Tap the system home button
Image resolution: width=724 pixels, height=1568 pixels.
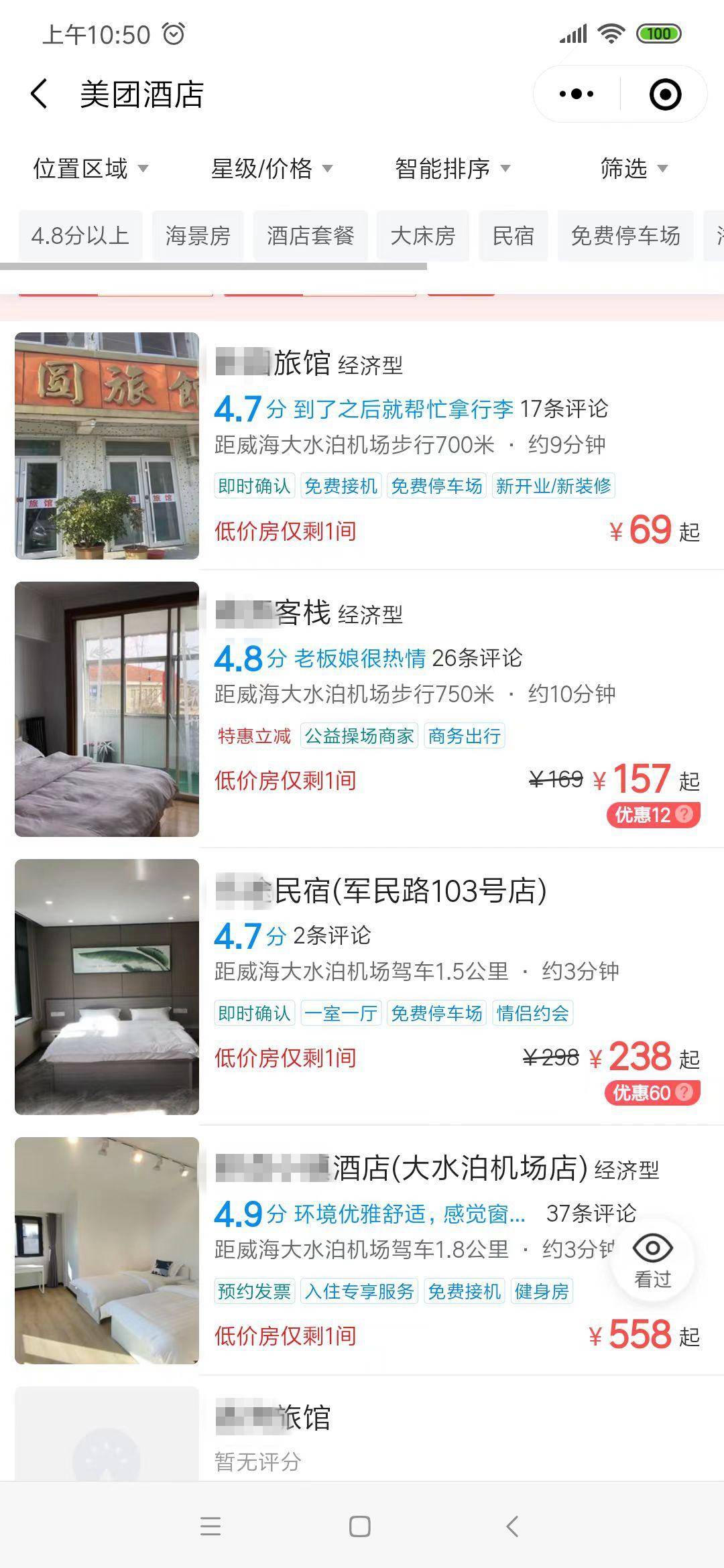(x=360, y=1526)
